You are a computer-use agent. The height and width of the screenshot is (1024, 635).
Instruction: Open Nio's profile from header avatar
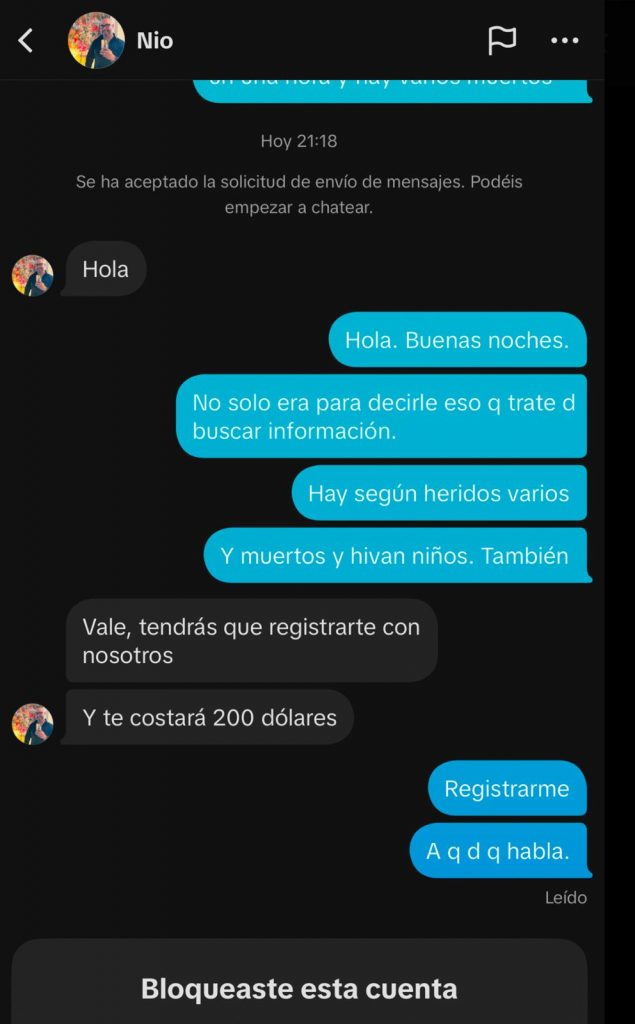click(96, 41)
